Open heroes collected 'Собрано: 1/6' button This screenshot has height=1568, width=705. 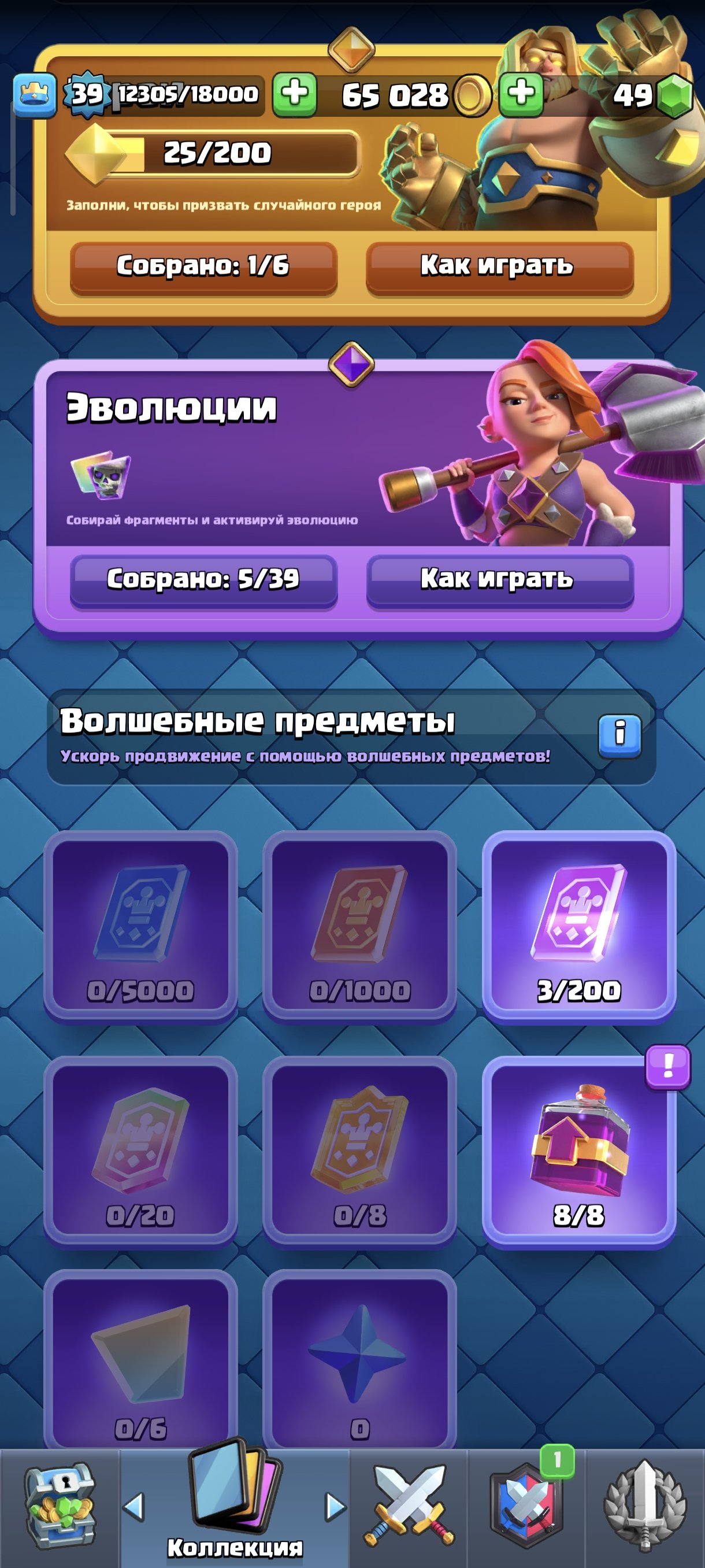pyautogui.click(x=203, y=267)
